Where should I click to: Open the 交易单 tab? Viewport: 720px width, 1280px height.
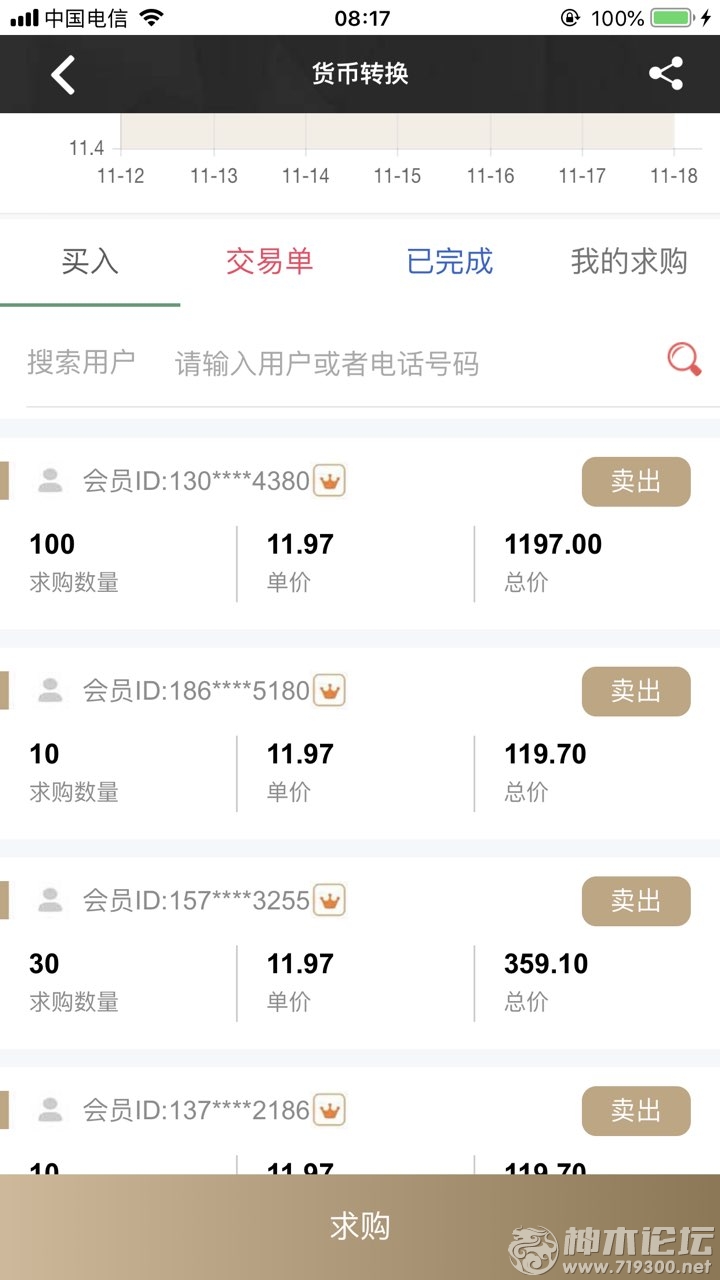(269, 262)
